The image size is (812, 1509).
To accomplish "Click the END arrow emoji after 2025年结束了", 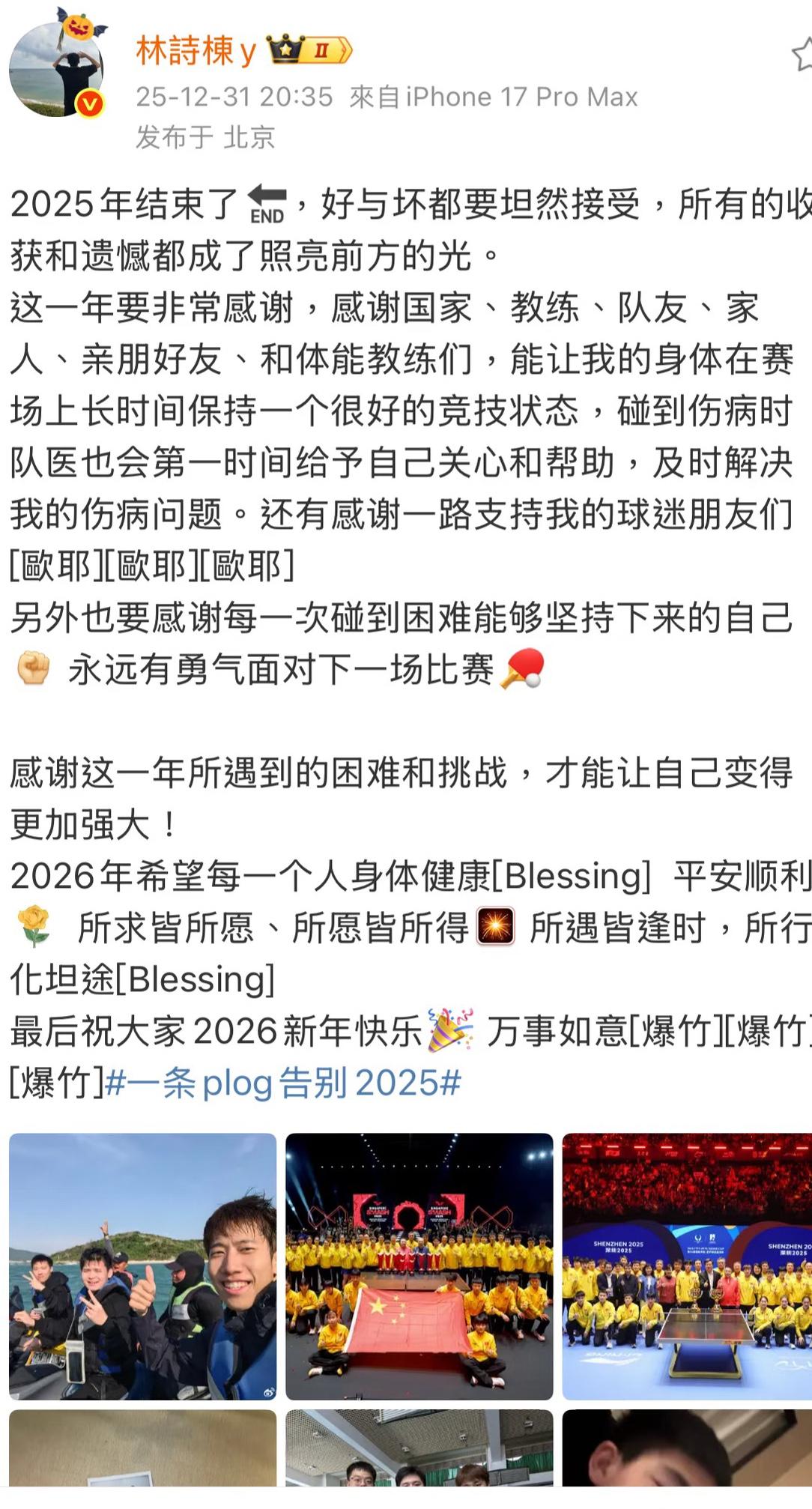I will 270,201.
